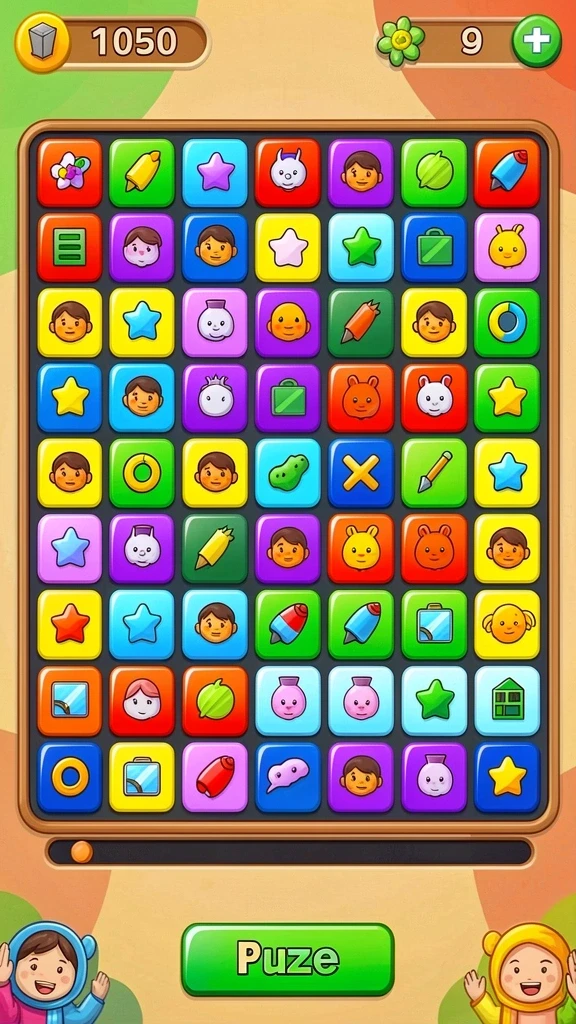This screenshot has width=576, height=1024.
Task: Select the white star on yellow tile
Action: click(x=288, y=248)
